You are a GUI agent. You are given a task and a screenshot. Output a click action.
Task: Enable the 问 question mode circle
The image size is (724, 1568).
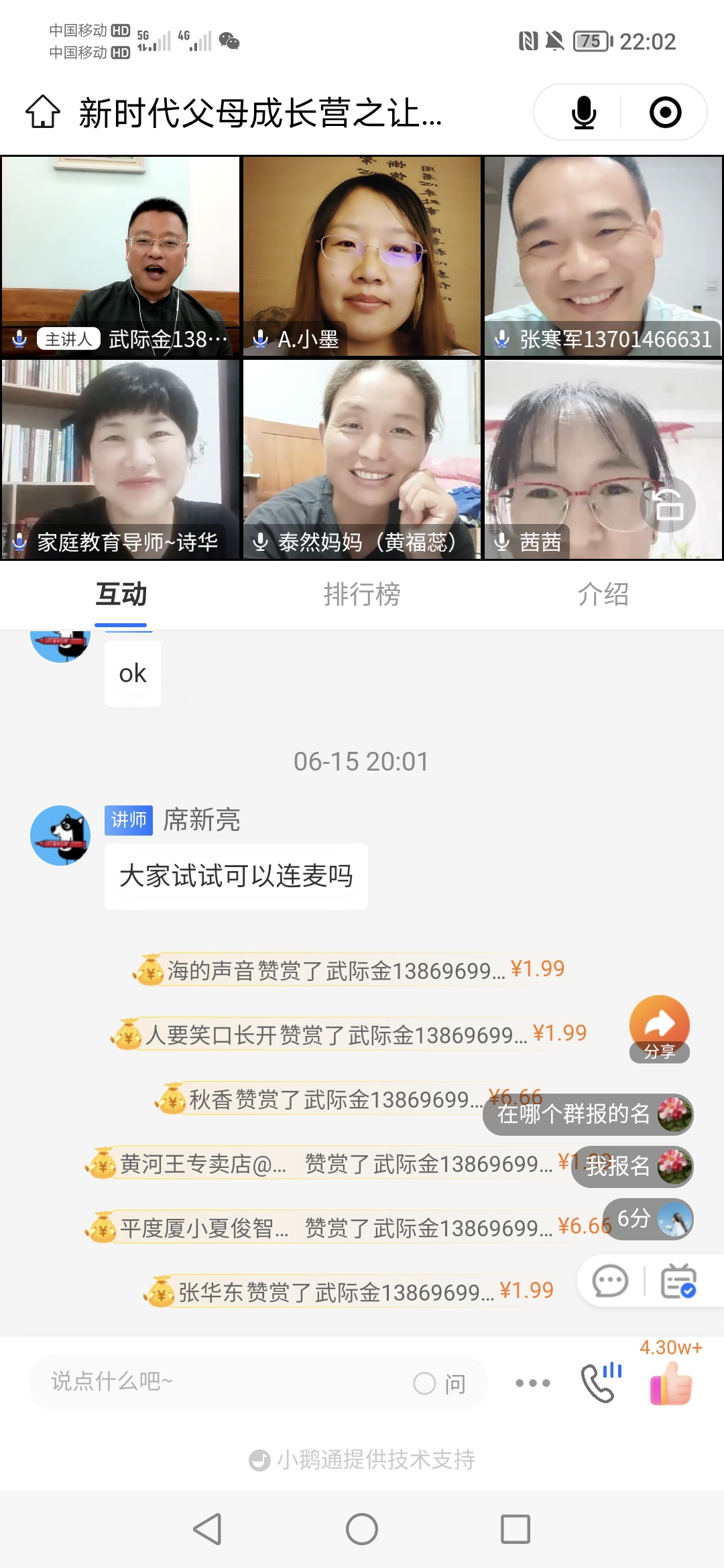click(423, 1384)
